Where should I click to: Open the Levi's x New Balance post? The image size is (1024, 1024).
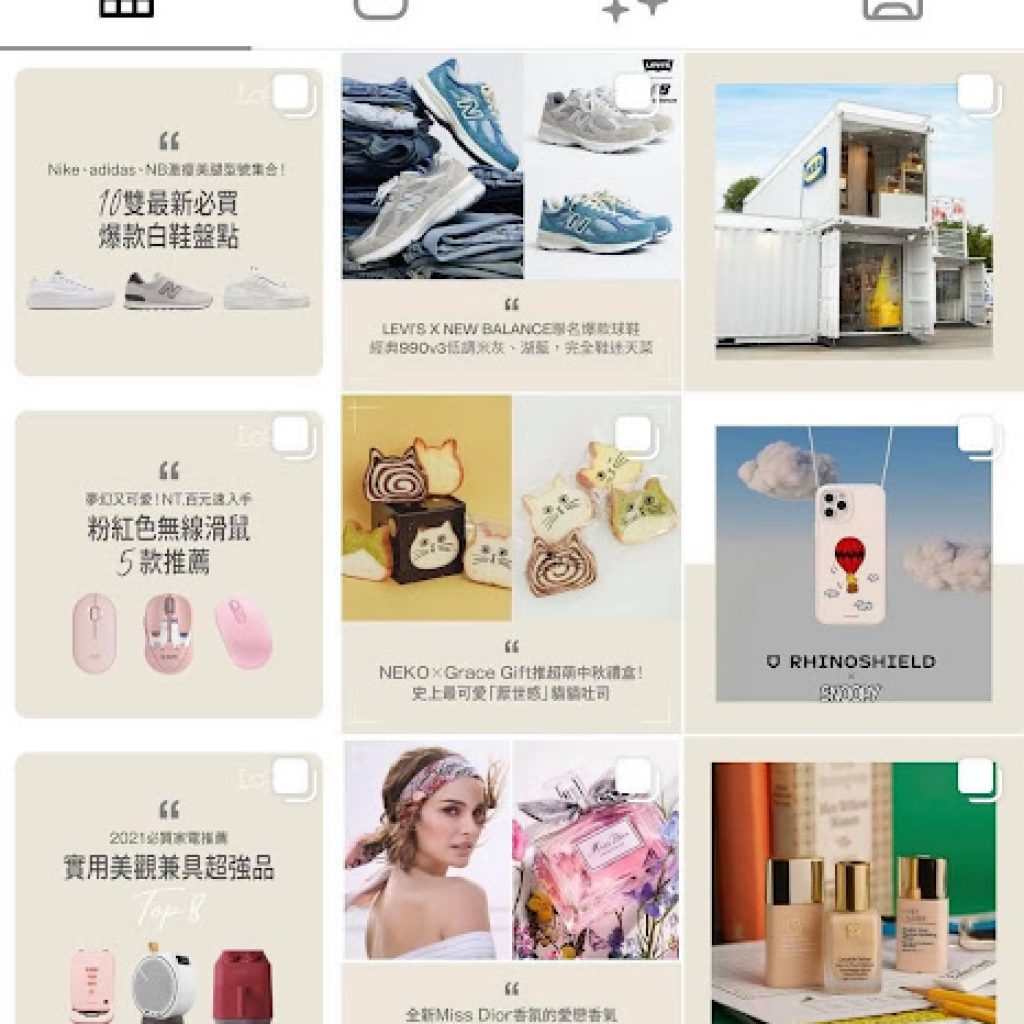[x=511, y=222]
